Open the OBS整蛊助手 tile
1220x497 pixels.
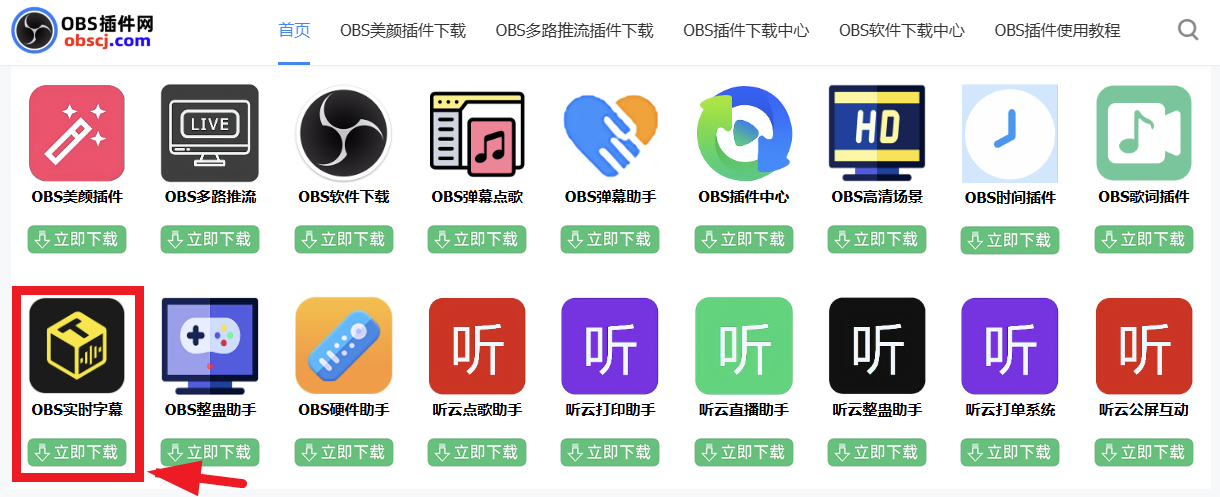[x=210, y=346]
